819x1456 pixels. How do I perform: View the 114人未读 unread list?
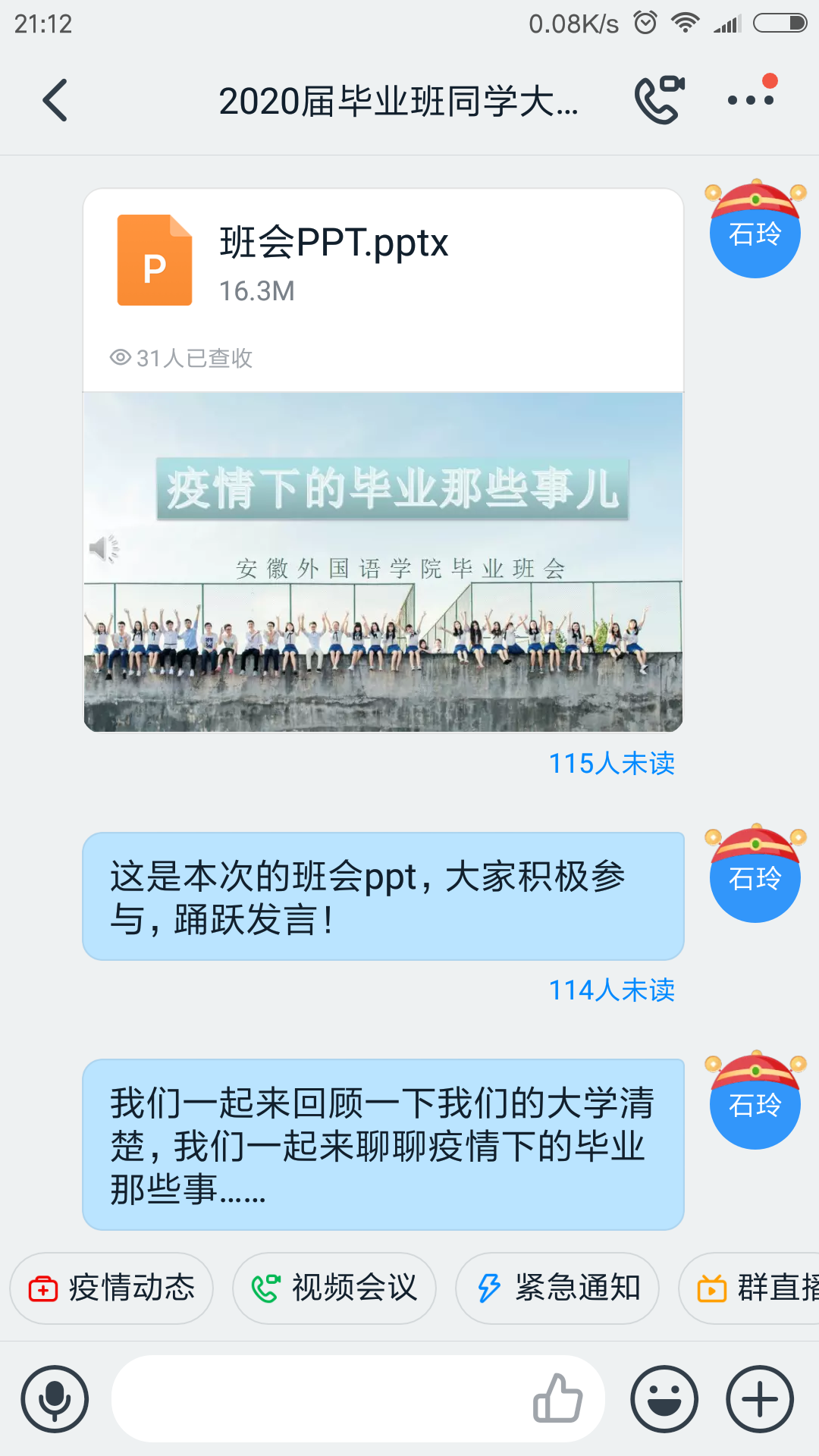[x=611, y=990]
